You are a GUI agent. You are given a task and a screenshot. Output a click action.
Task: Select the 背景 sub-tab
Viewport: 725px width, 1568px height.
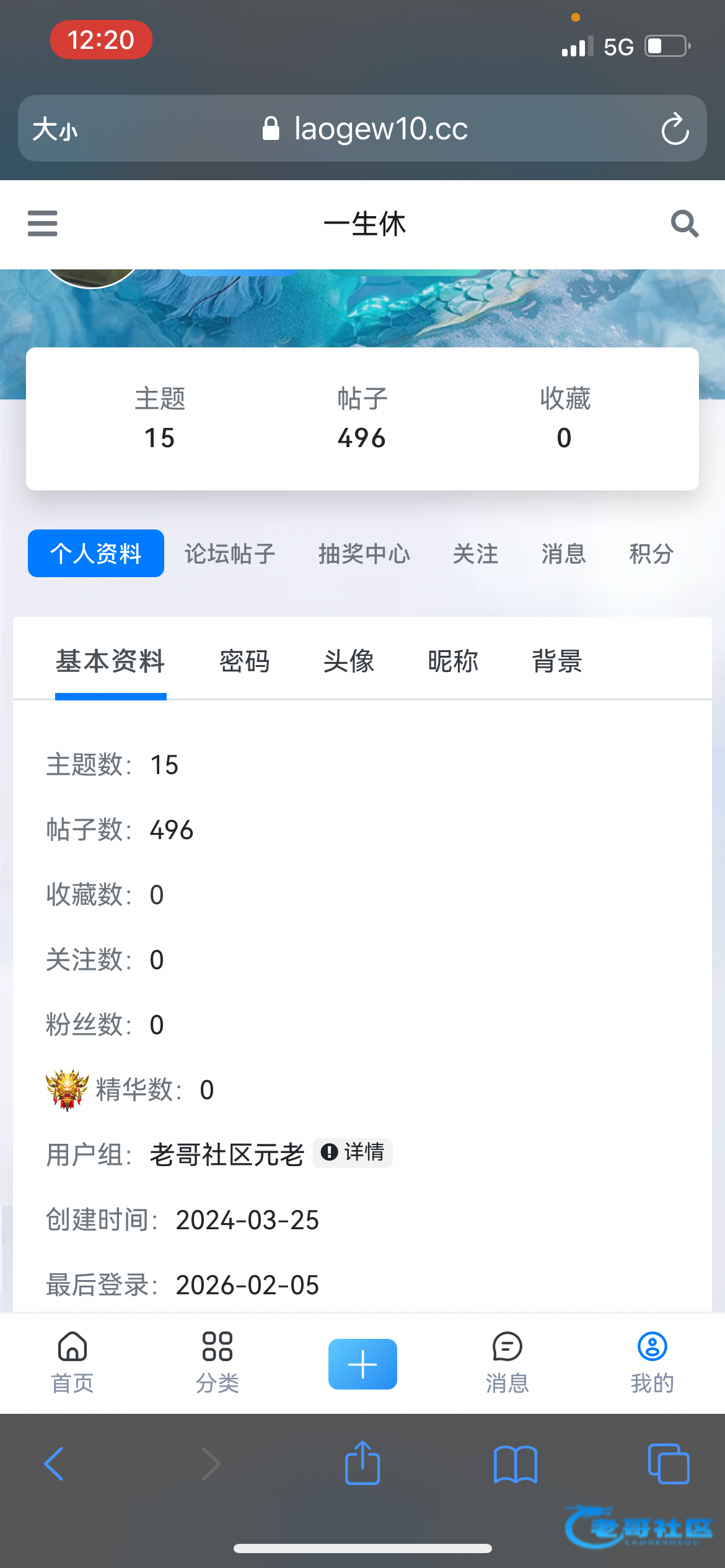[x=557, y=661]
